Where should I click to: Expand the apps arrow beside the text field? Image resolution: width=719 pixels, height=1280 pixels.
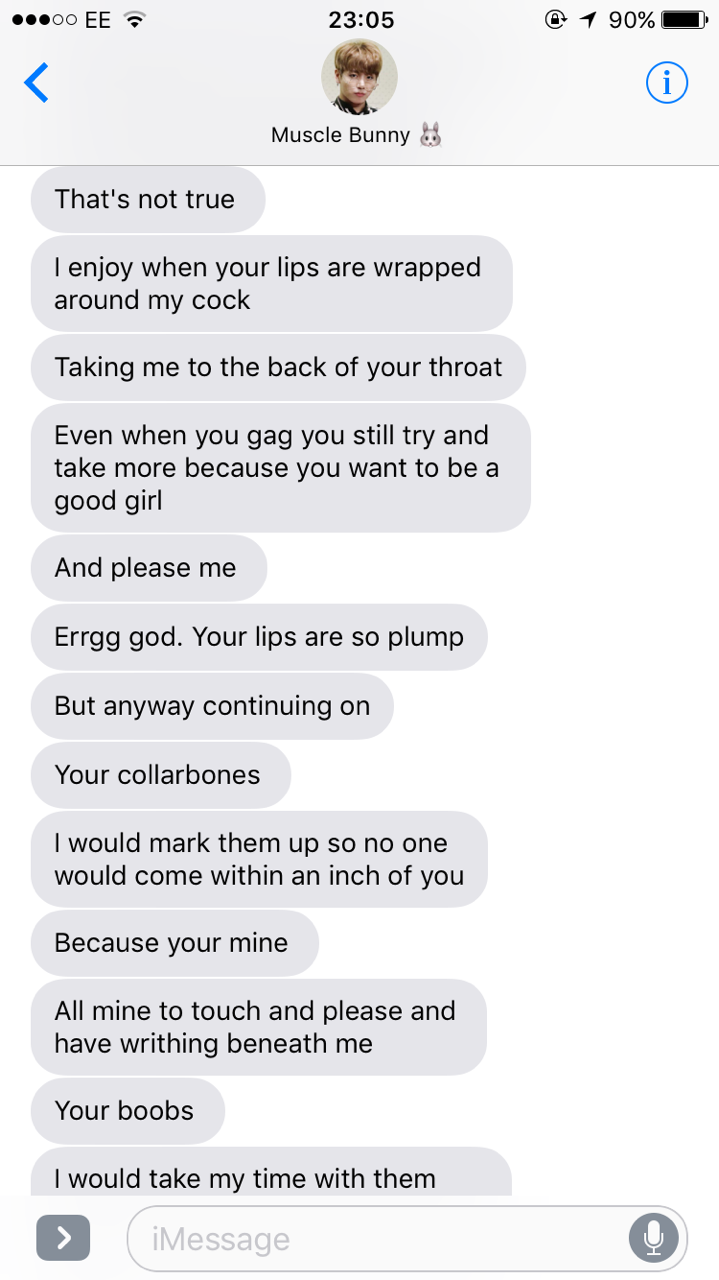click(63, 1238)
